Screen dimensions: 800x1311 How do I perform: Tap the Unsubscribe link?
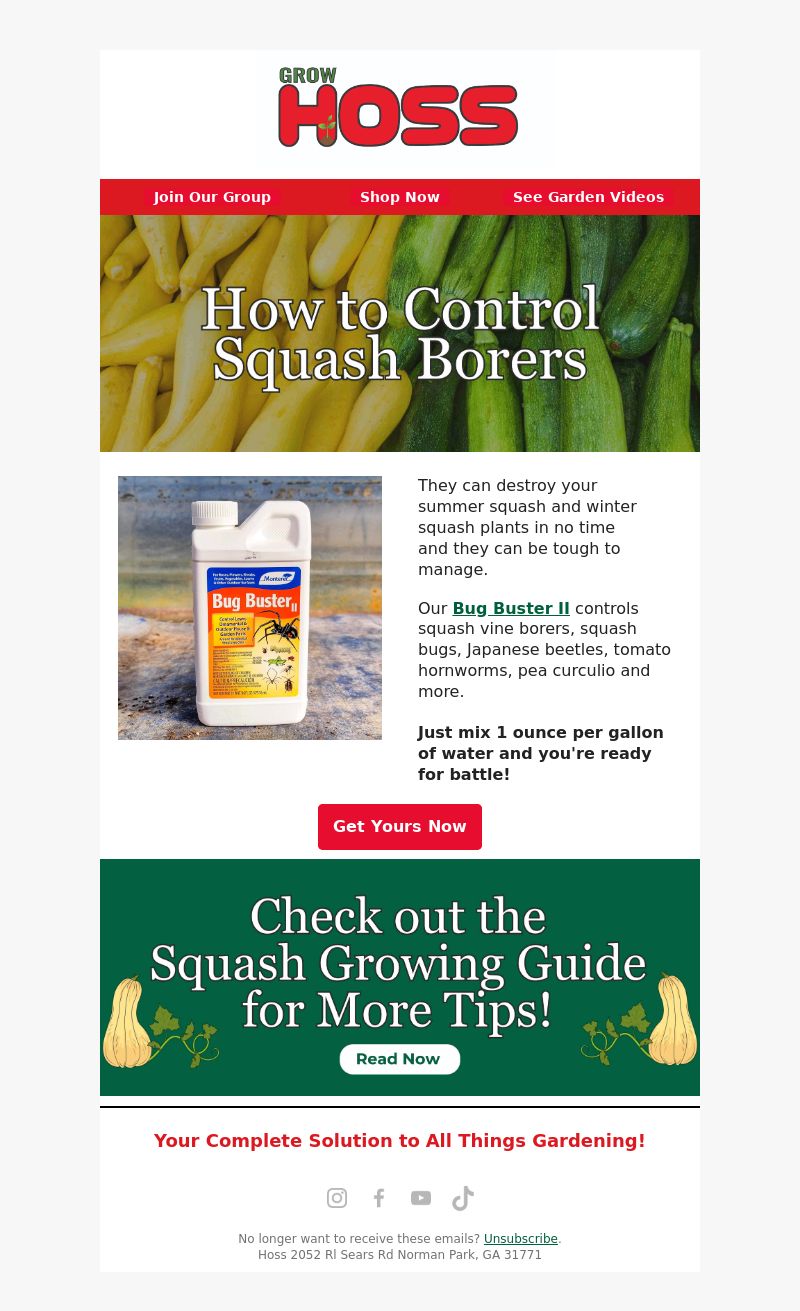[x=520, y=1239]
